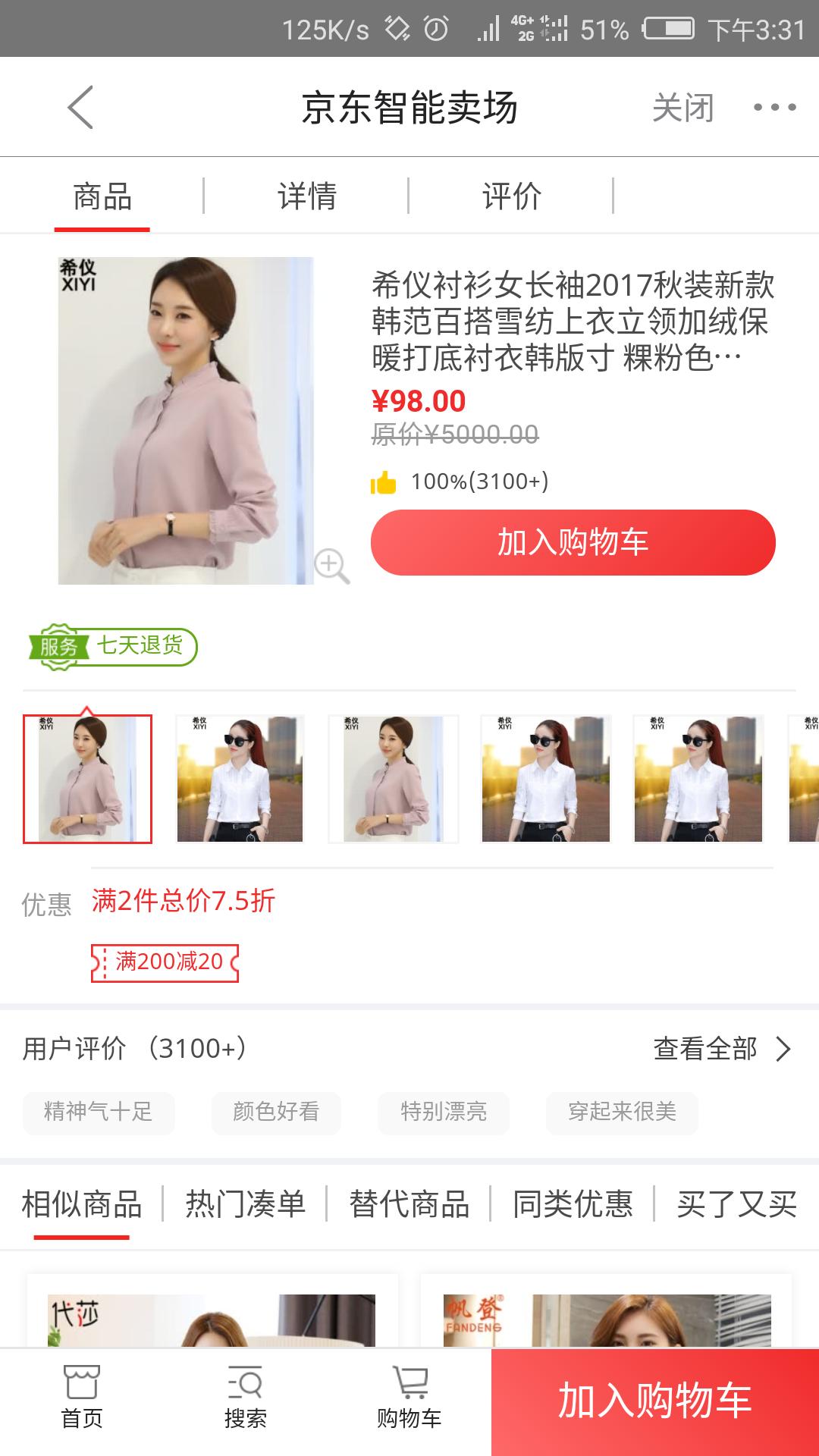The width and height of the screenshot is (819, 1456).
Task: Select the 颜色好看 review tag
Action: (x=276, y=1112)
